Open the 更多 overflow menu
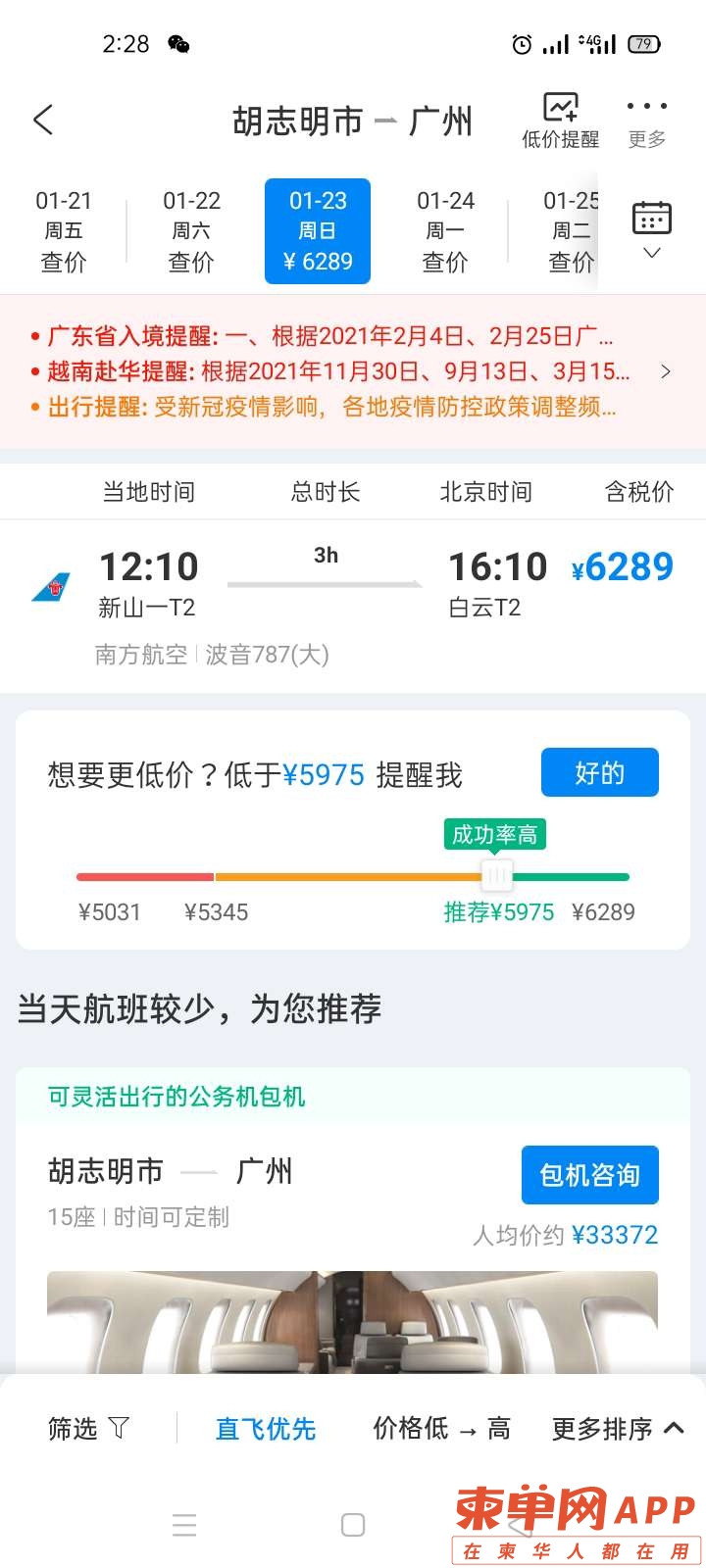This screenshot has width=706, height=1568. (646, 121)
